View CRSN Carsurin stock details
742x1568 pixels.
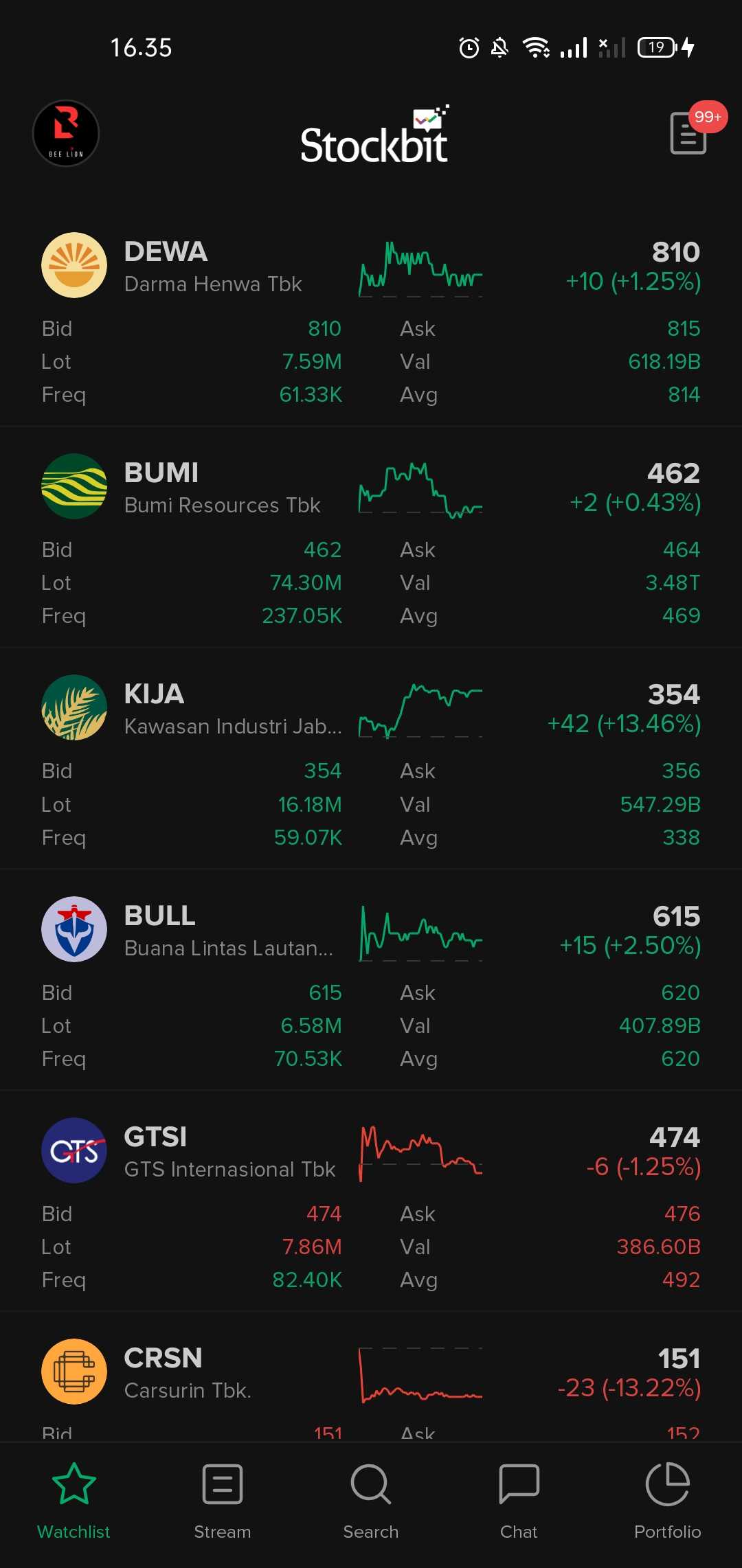pos(187,1373)
